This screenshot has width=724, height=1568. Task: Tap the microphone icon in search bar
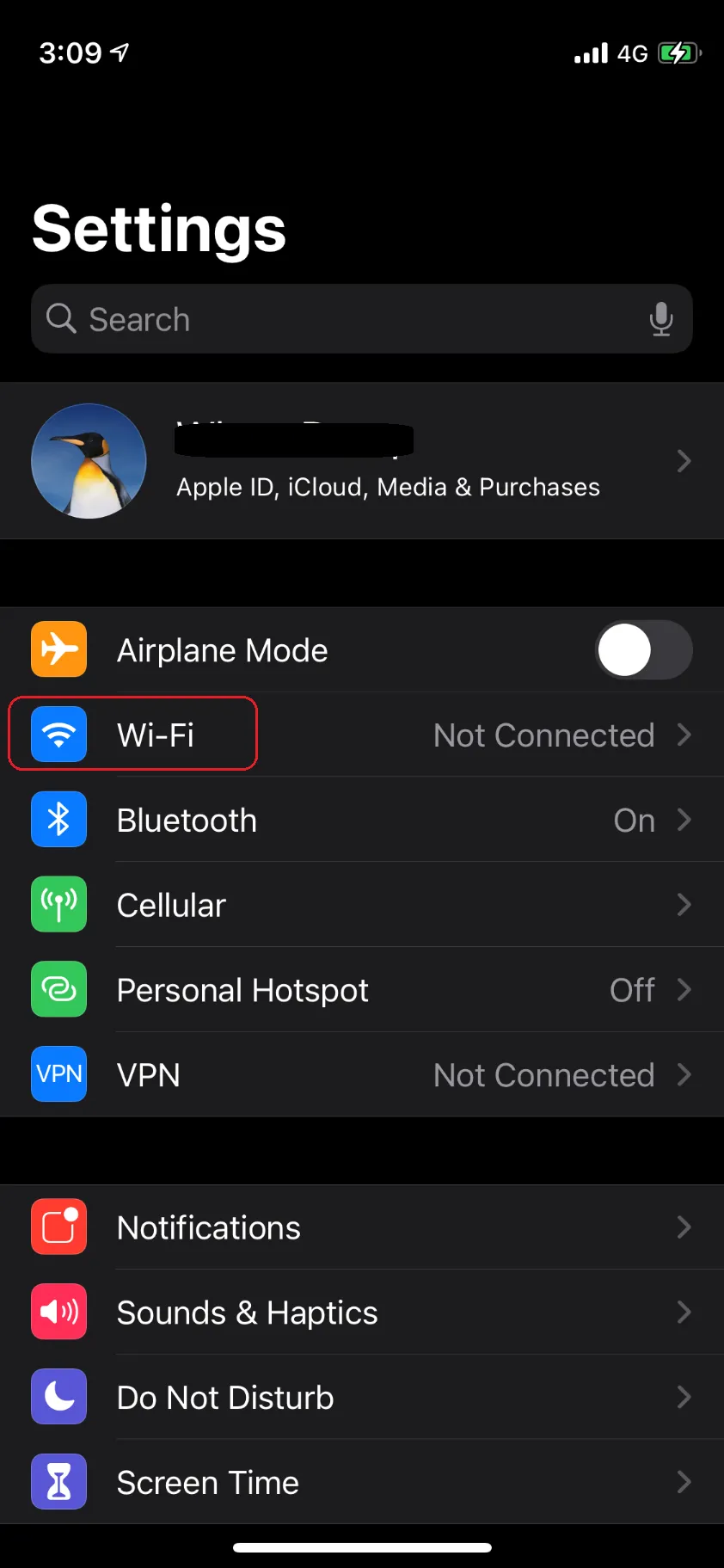pyautogui.click(x=661, y=319)
